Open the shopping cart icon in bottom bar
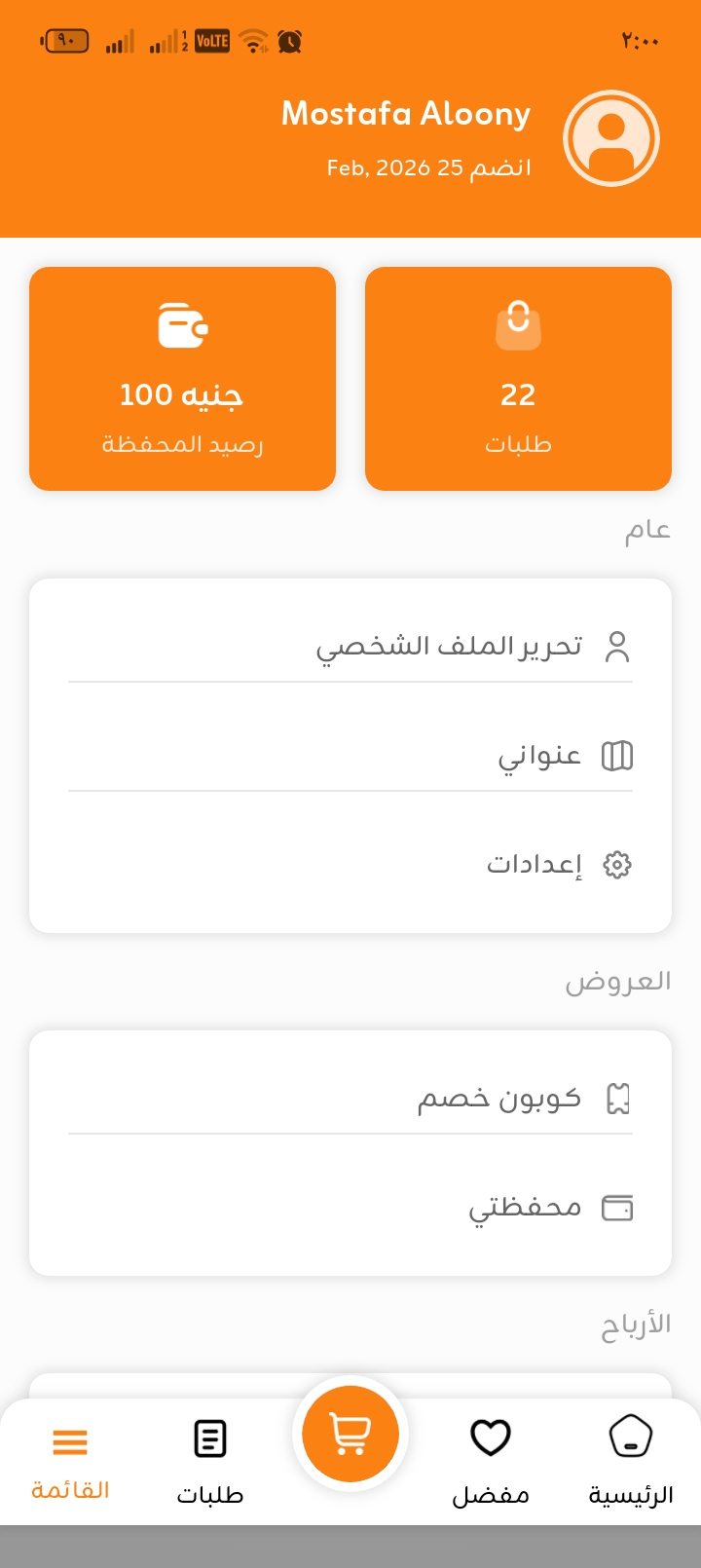 pyautogui.click(x=350, y=1433)
